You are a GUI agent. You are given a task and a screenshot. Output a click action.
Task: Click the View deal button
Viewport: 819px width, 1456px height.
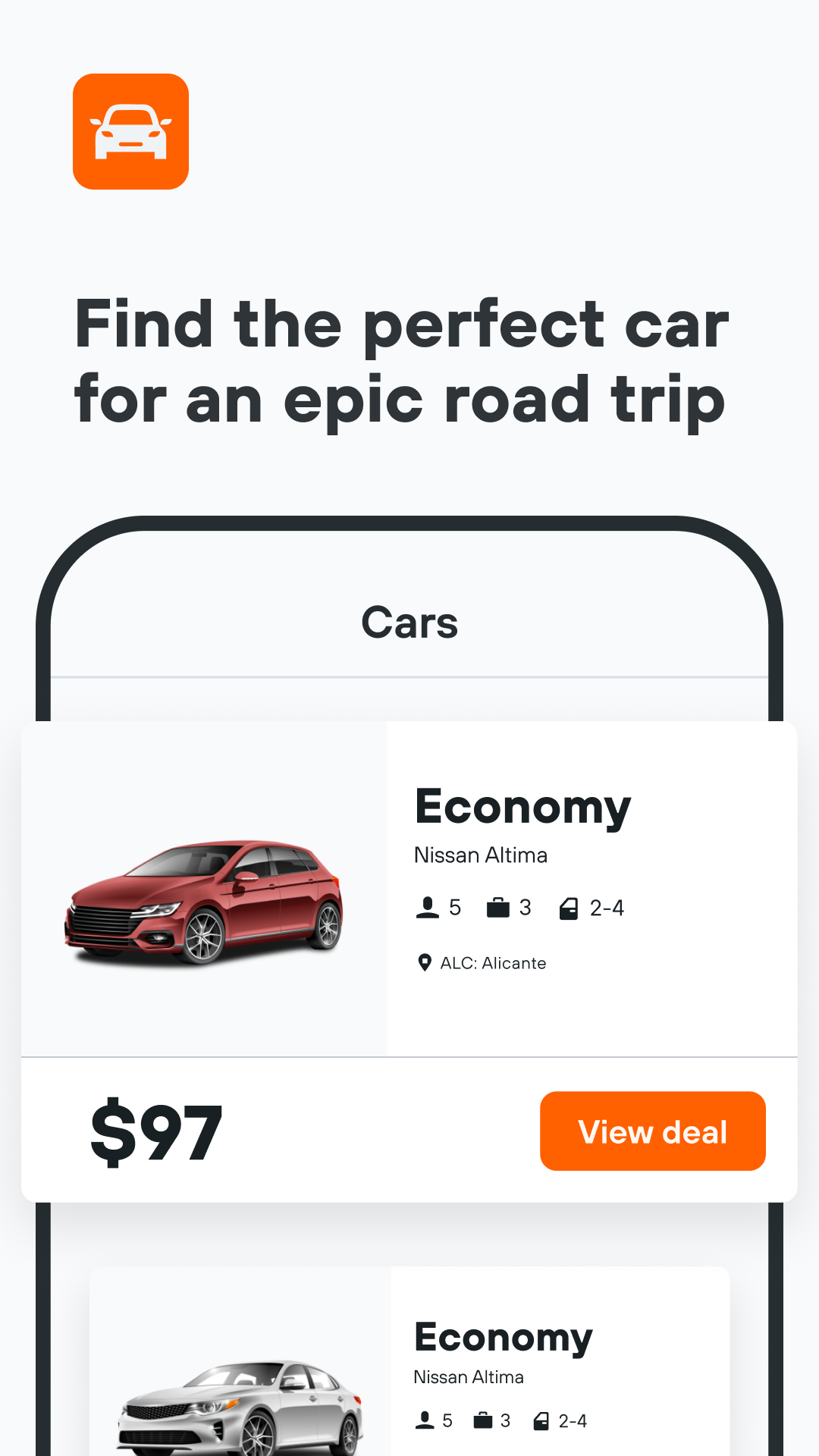click(x=653, y=1131)
